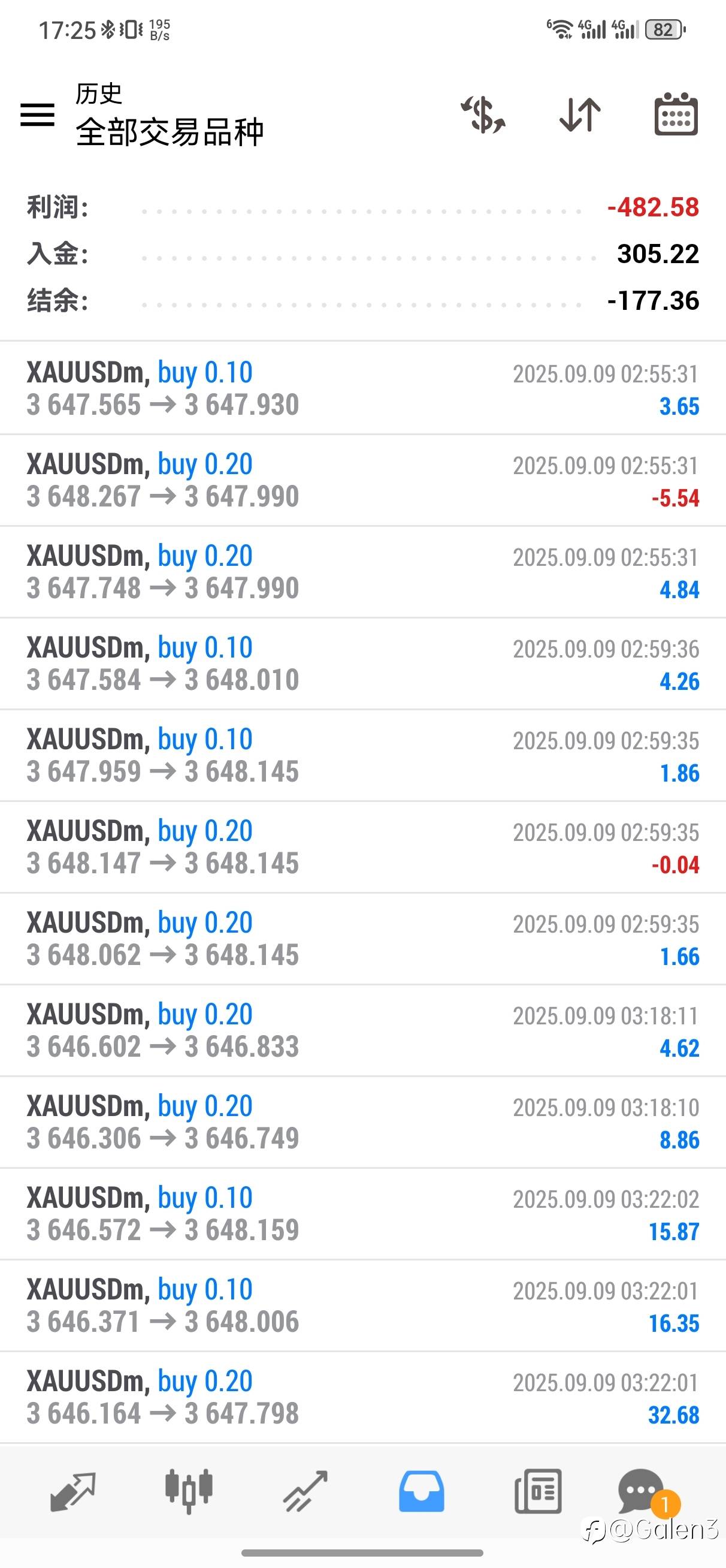Image resolution: width=726 pixels, height=1568 pixels.
Task: Open the trade with loss -5.54
Action: (x=362, y=480)
